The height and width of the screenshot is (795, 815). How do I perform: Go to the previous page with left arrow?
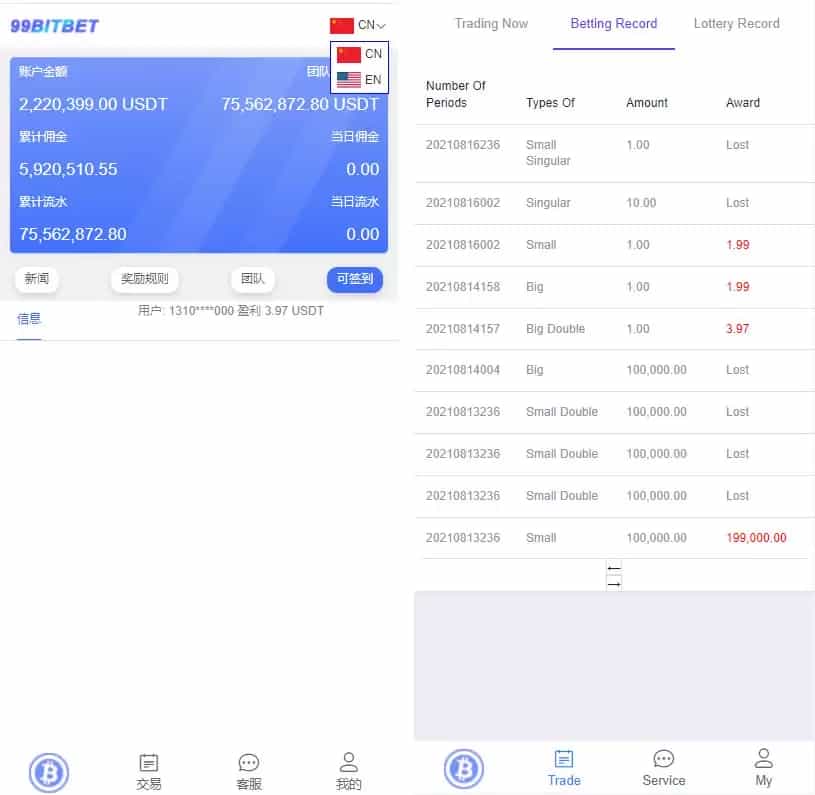(614, 569)
